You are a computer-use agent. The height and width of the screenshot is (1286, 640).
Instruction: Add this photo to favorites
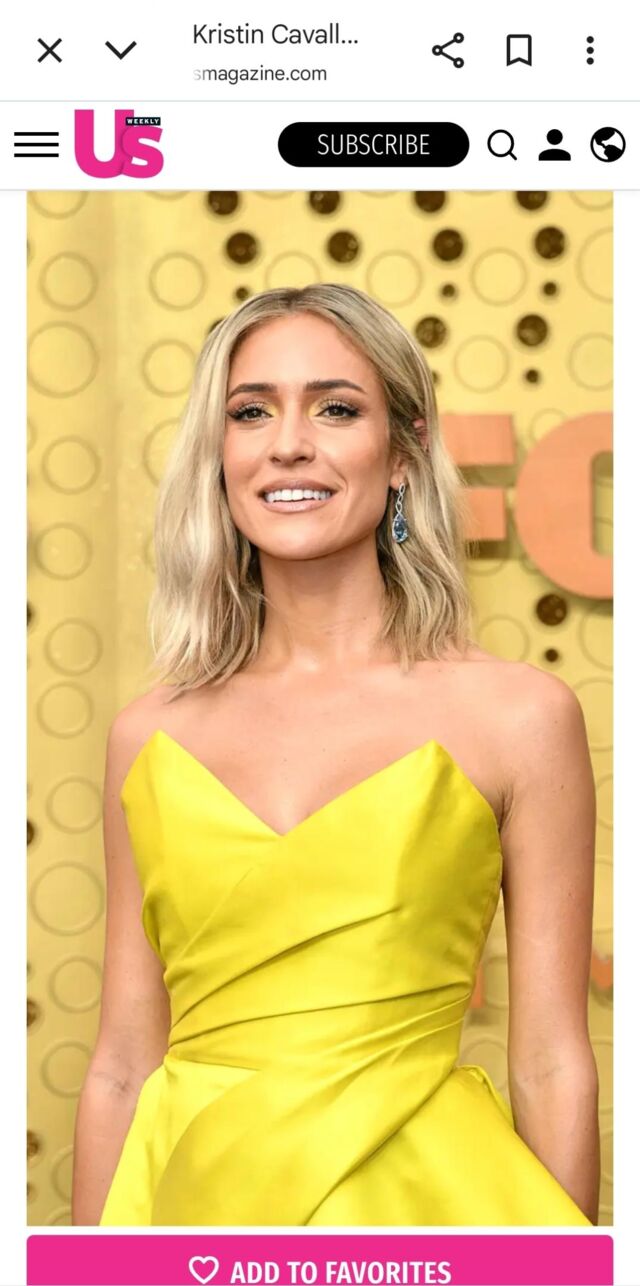coord(320,1268)
